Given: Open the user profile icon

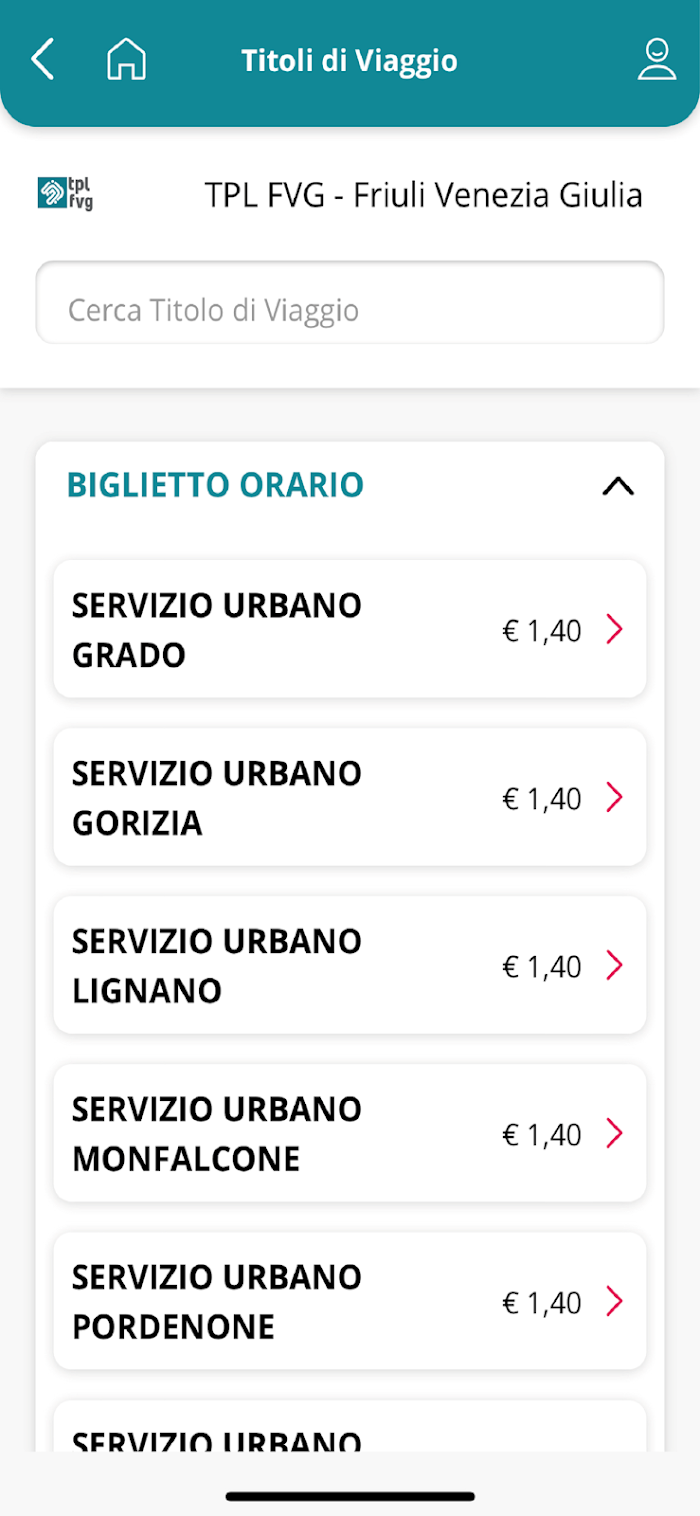Looking at the screenshot, I should tap(657, 60).
